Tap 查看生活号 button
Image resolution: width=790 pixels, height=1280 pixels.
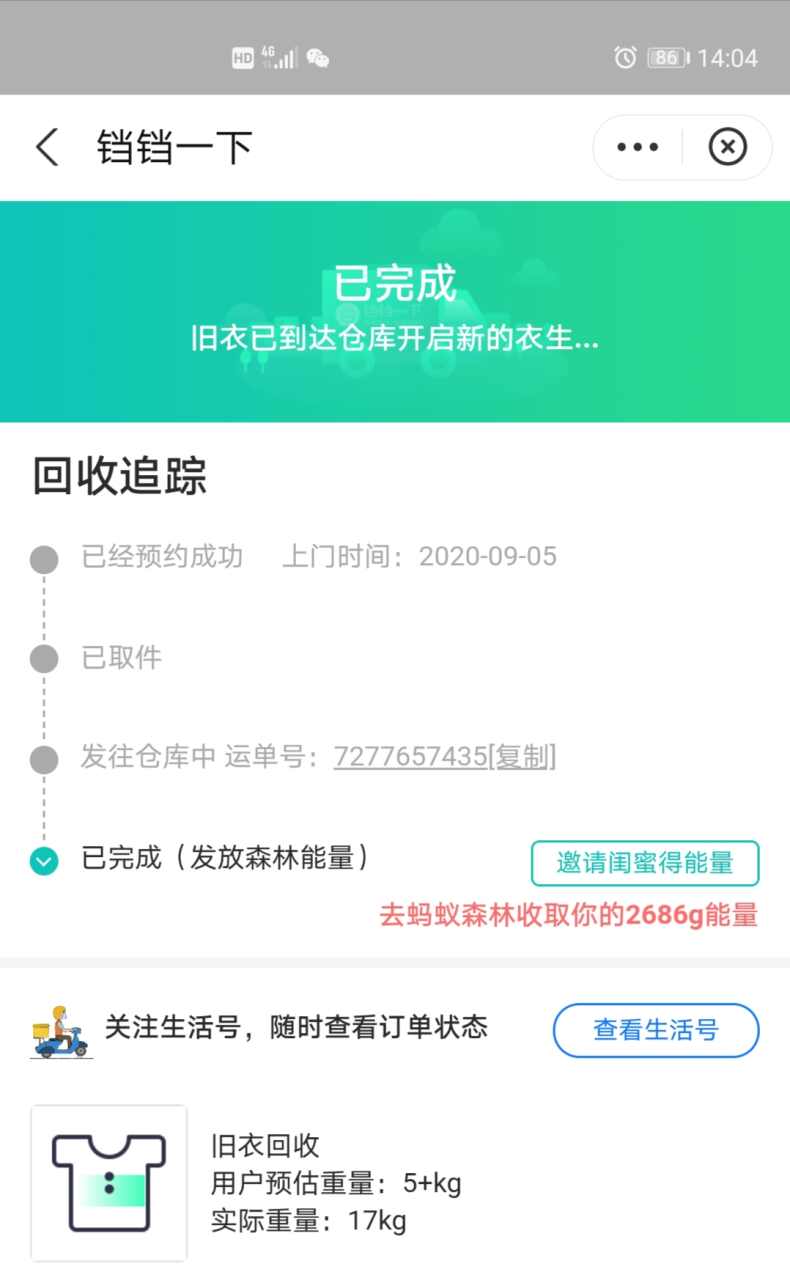pos(655,1030)
